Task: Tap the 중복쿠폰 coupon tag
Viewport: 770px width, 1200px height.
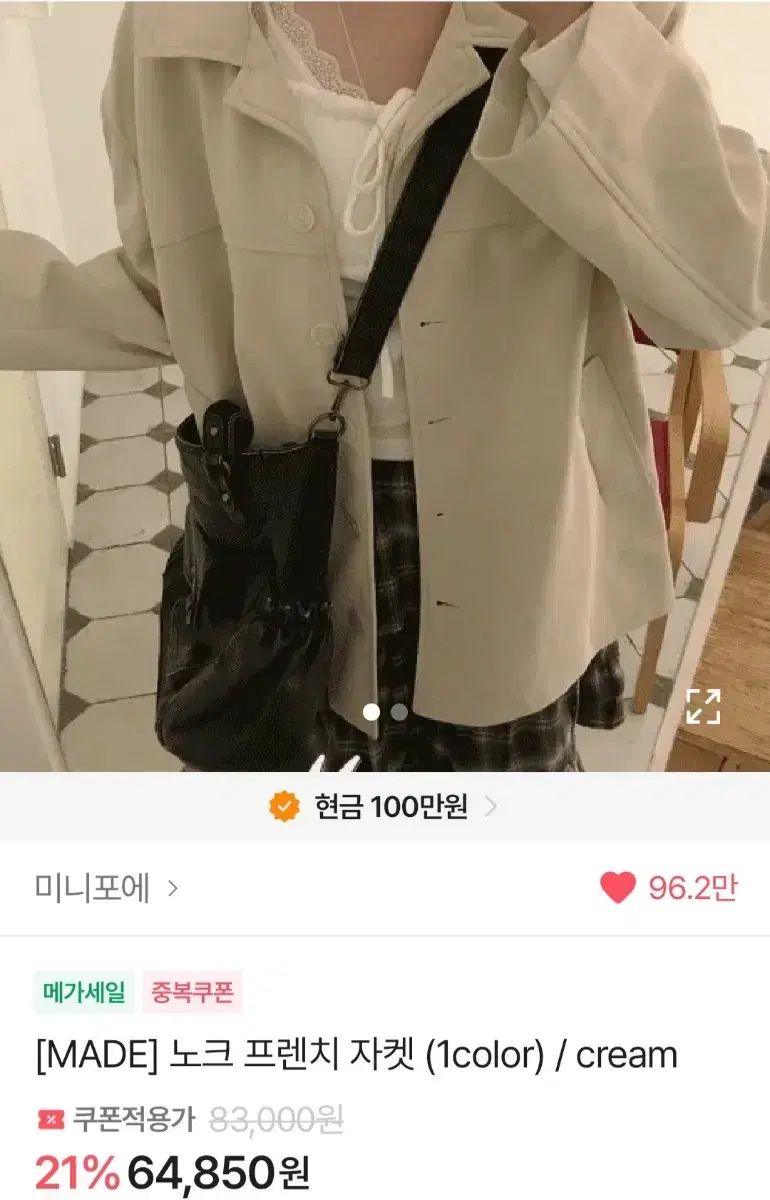Action: [x=192, y=992]
